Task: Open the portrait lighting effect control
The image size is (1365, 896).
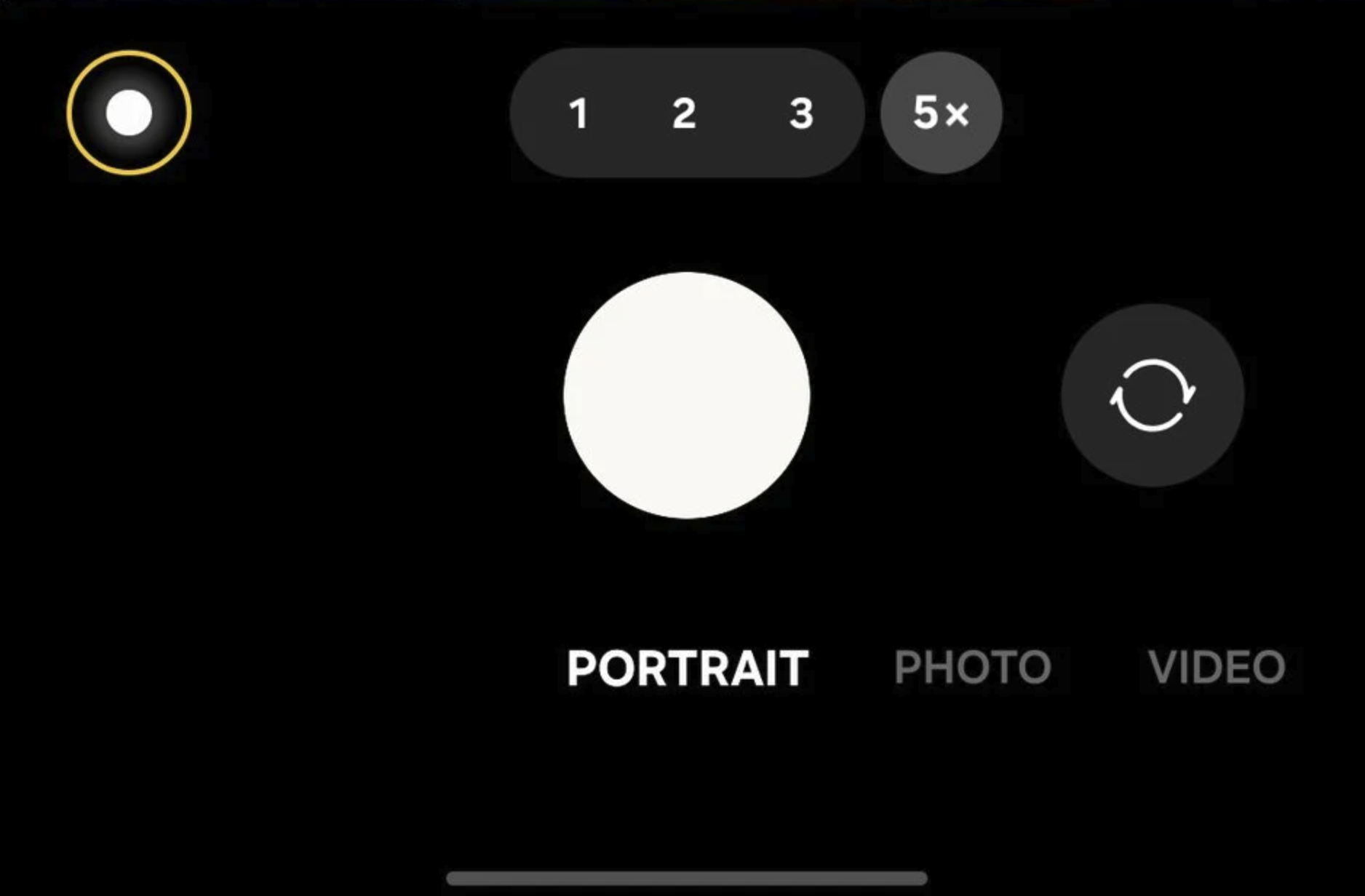Action: pos(129,113)
